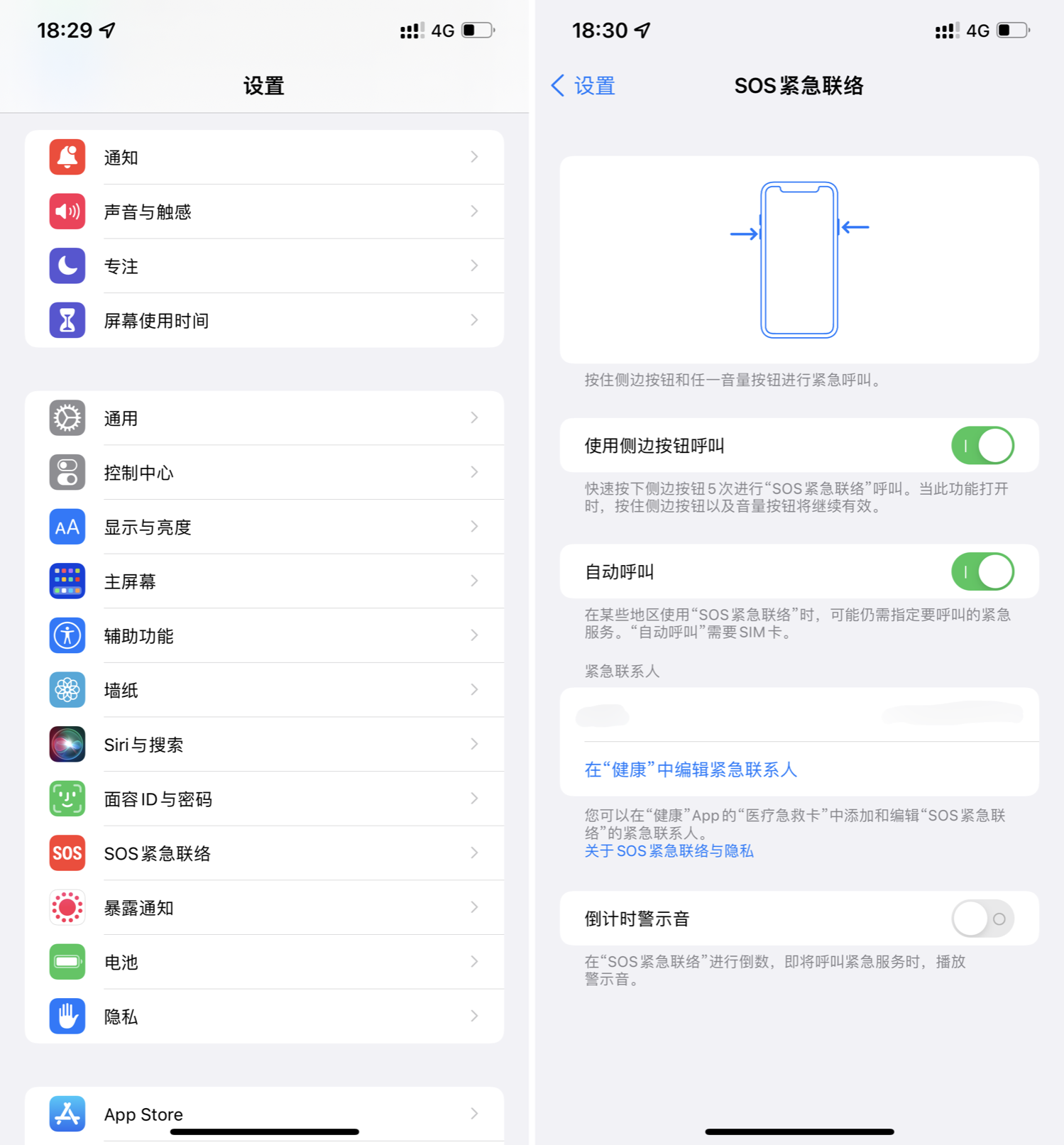
Task: Open 面容ID与密码 settings
Action: tap(264, 799)
